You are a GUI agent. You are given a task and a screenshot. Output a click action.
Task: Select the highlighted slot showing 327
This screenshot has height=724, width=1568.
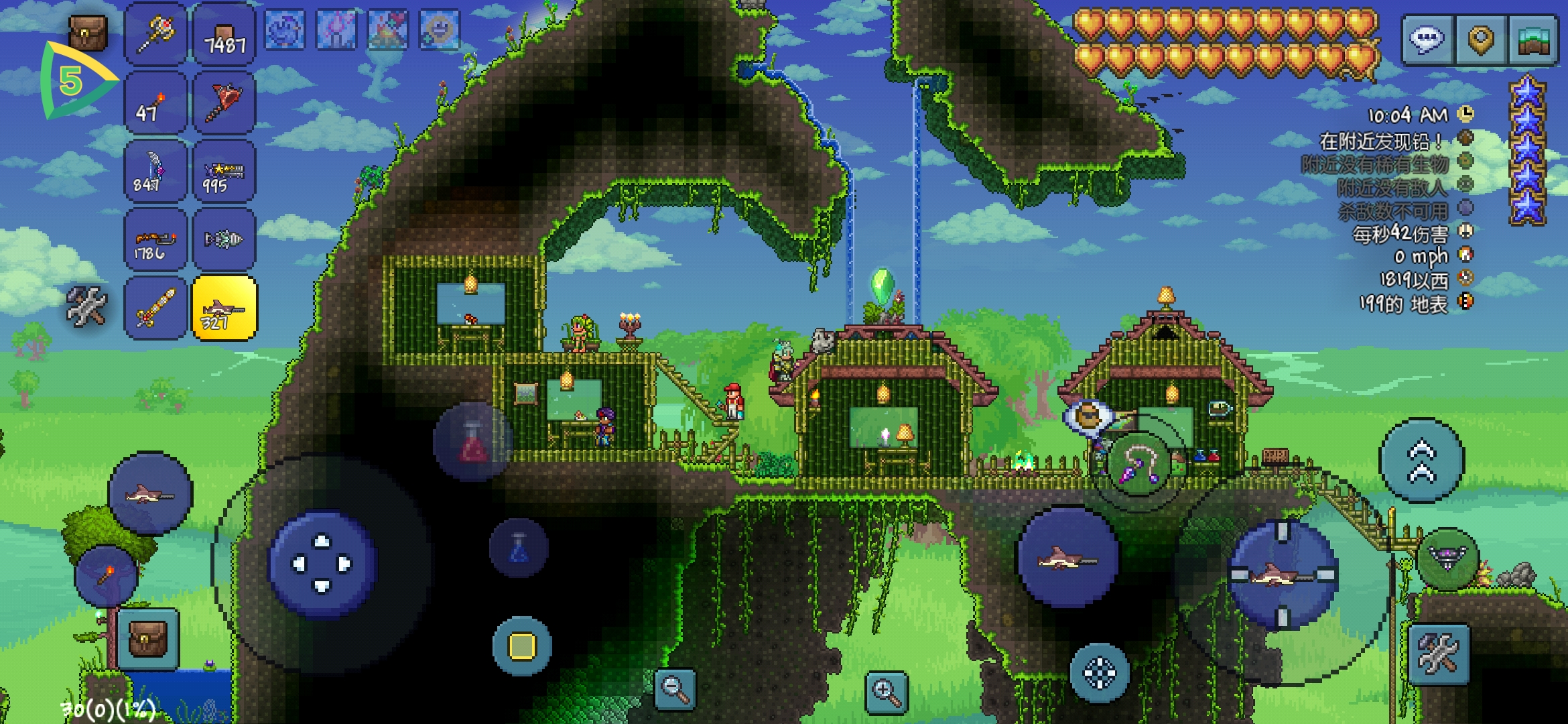click(224, 308)
